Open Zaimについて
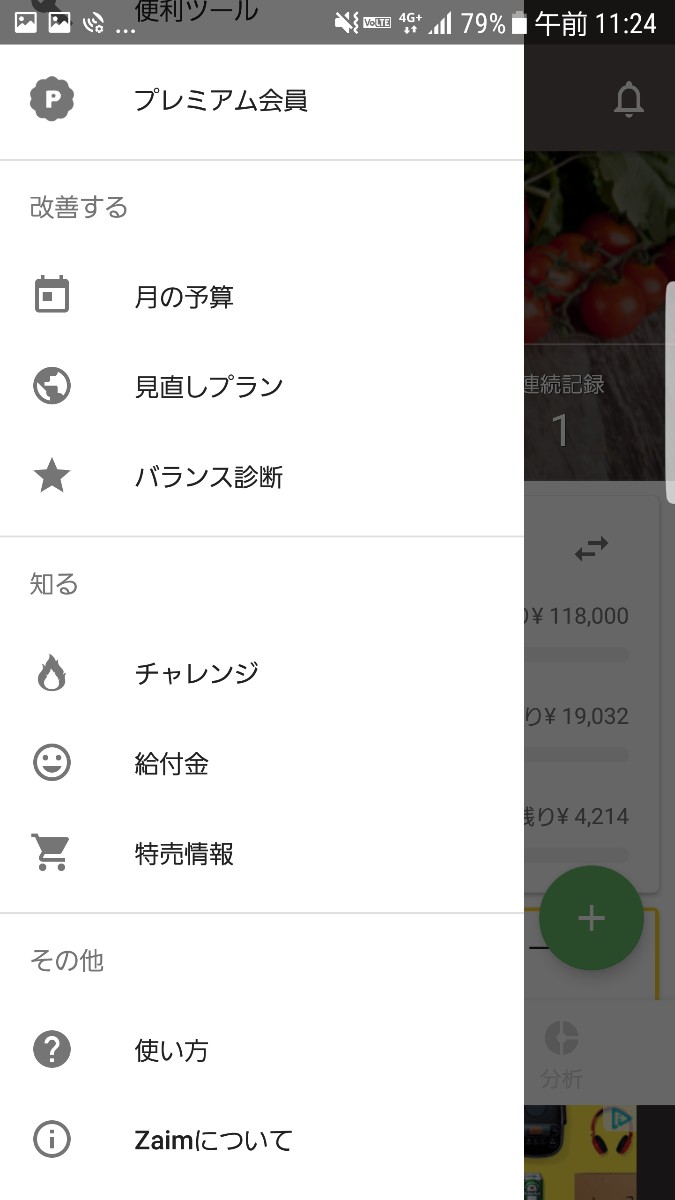Viewport: 675px width, 1200px height. point(213,1139)
